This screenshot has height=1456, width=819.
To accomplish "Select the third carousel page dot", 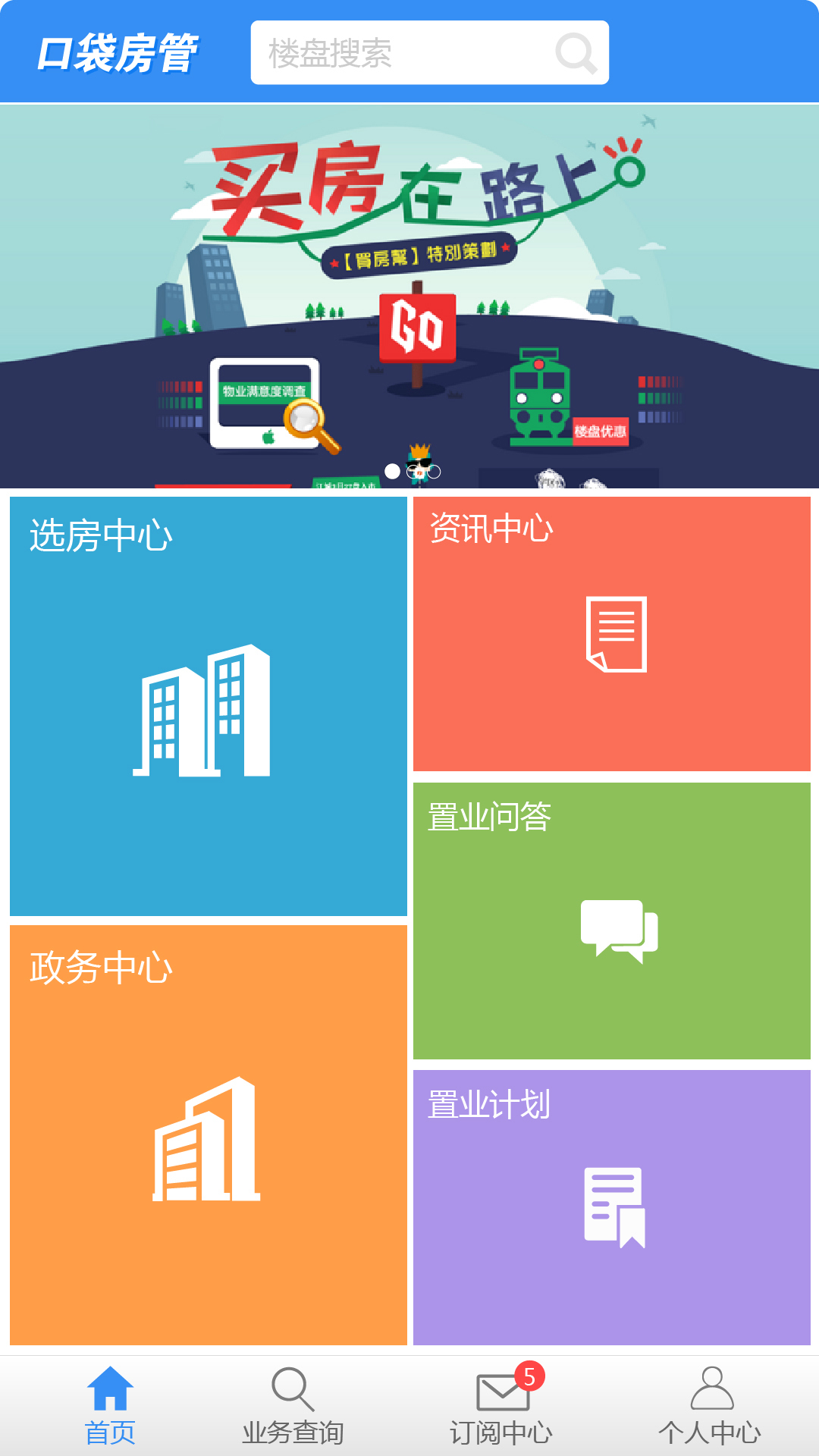I will [x=436, y=471].
